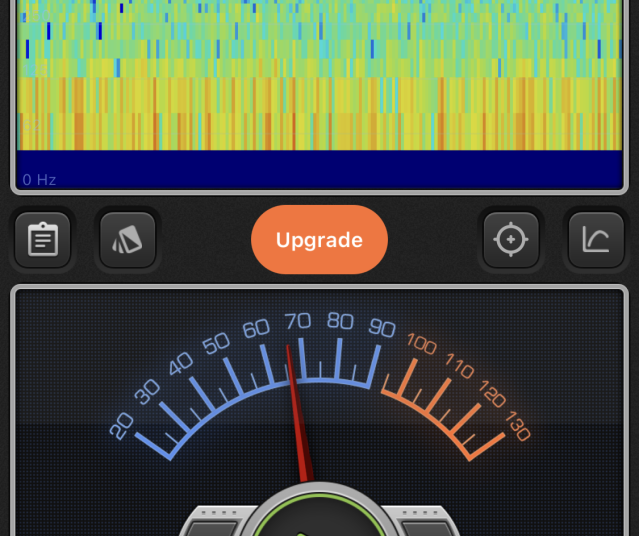Open the curve graph icon
The image size is (639, 536).
(596, 240)
